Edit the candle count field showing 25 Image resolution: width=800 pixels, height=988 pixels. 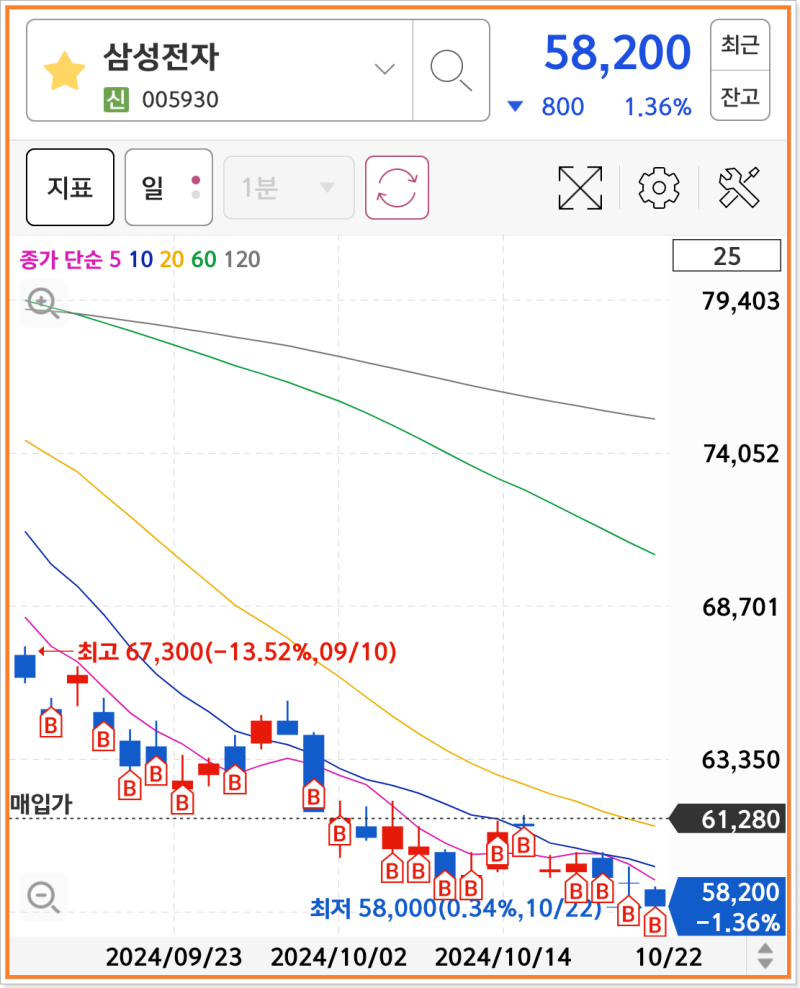coord(727,257)
